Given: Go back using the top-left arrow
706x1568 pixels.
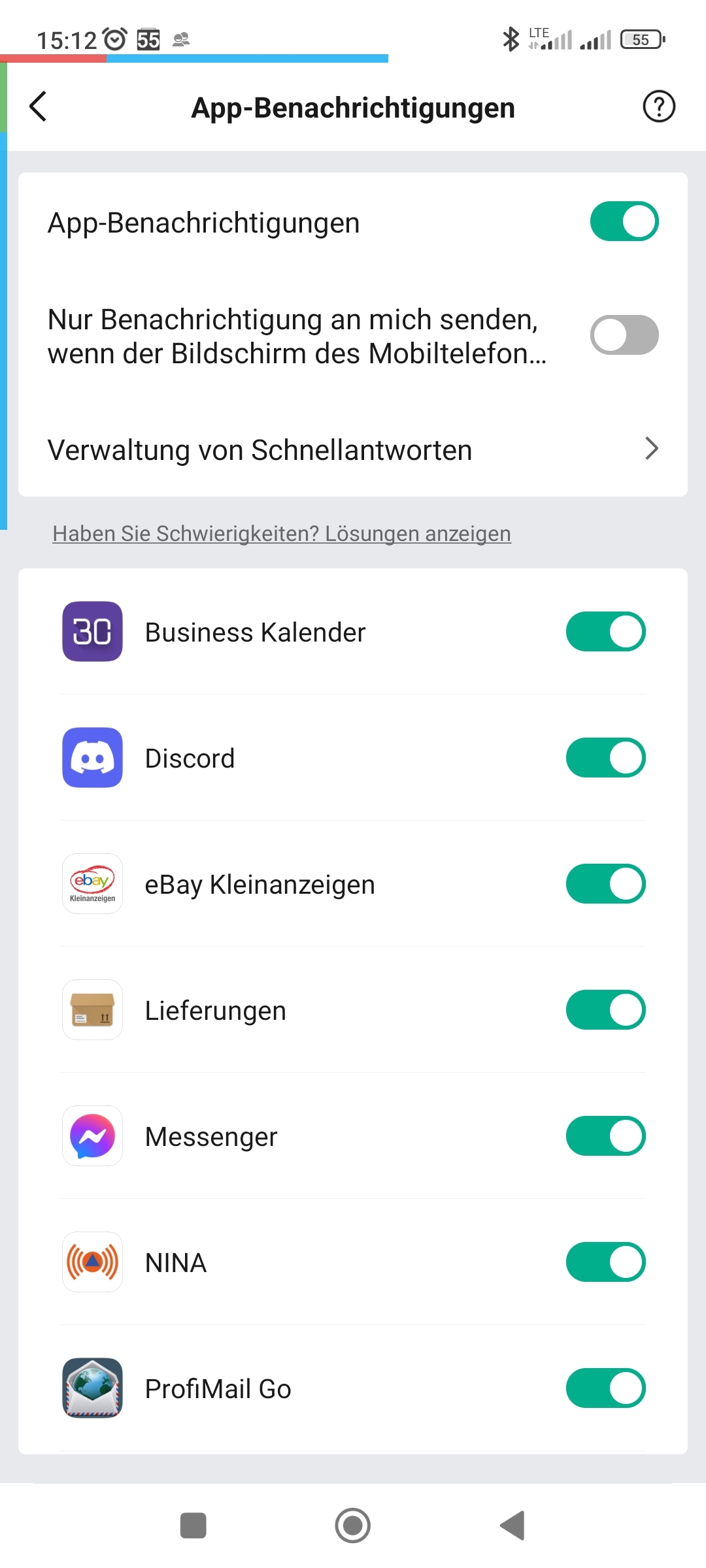Looking at the screenshot, I should (39, 106).
